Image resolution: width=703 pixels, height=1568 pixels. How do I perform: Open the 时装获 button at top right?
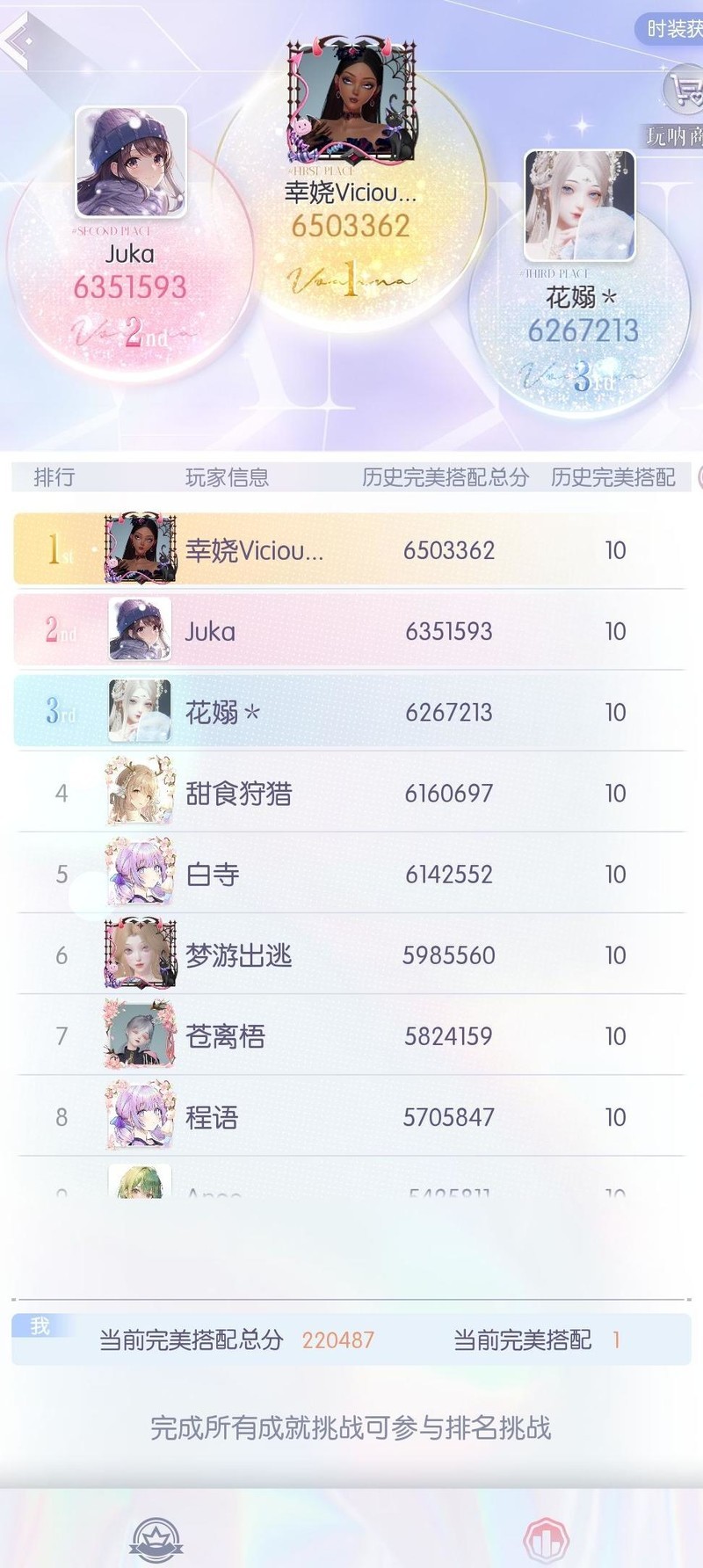tap(674, 28)
